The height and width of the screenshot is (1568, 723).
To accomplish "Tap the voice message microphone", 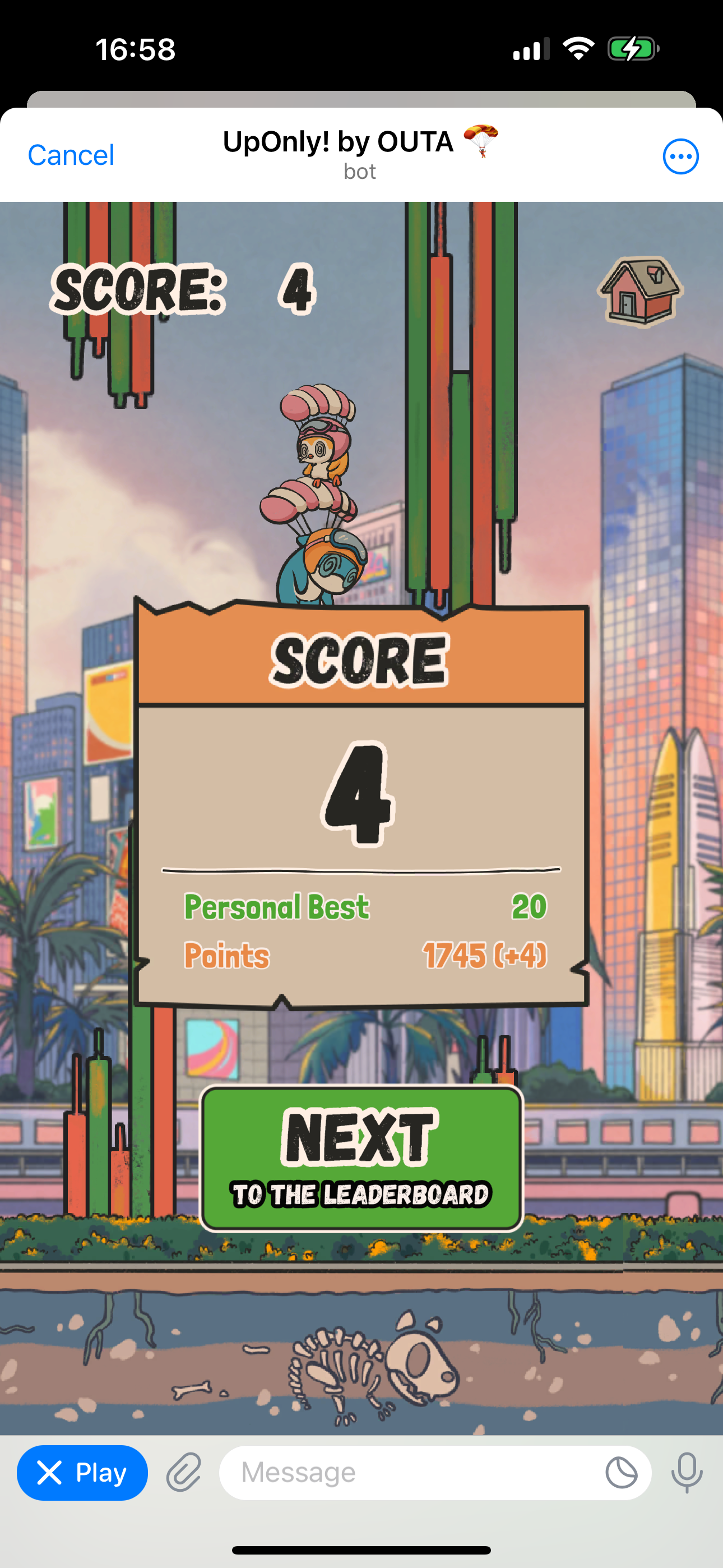I will [687, 1473].
